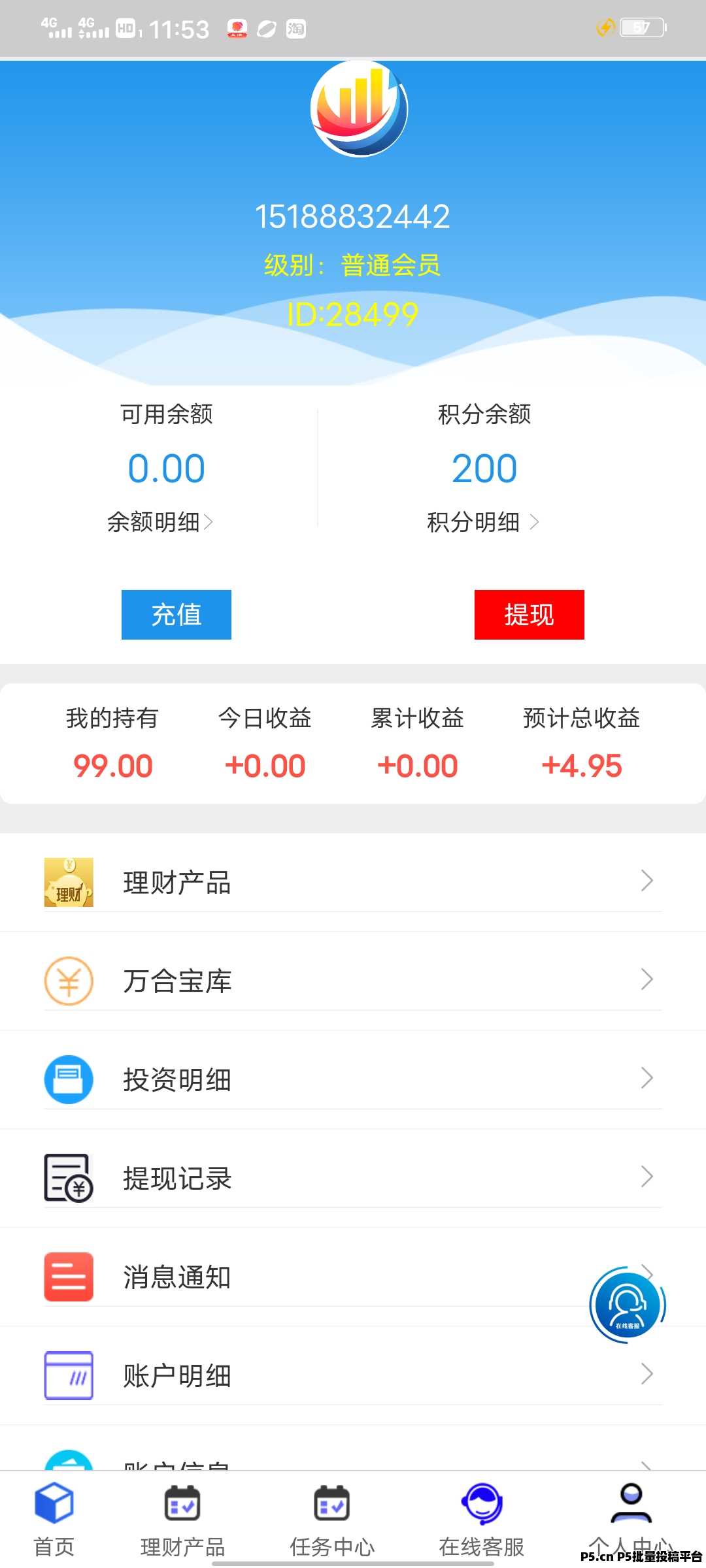
Task: Switch to the 首页 home tab
Action: (54, 1520)
